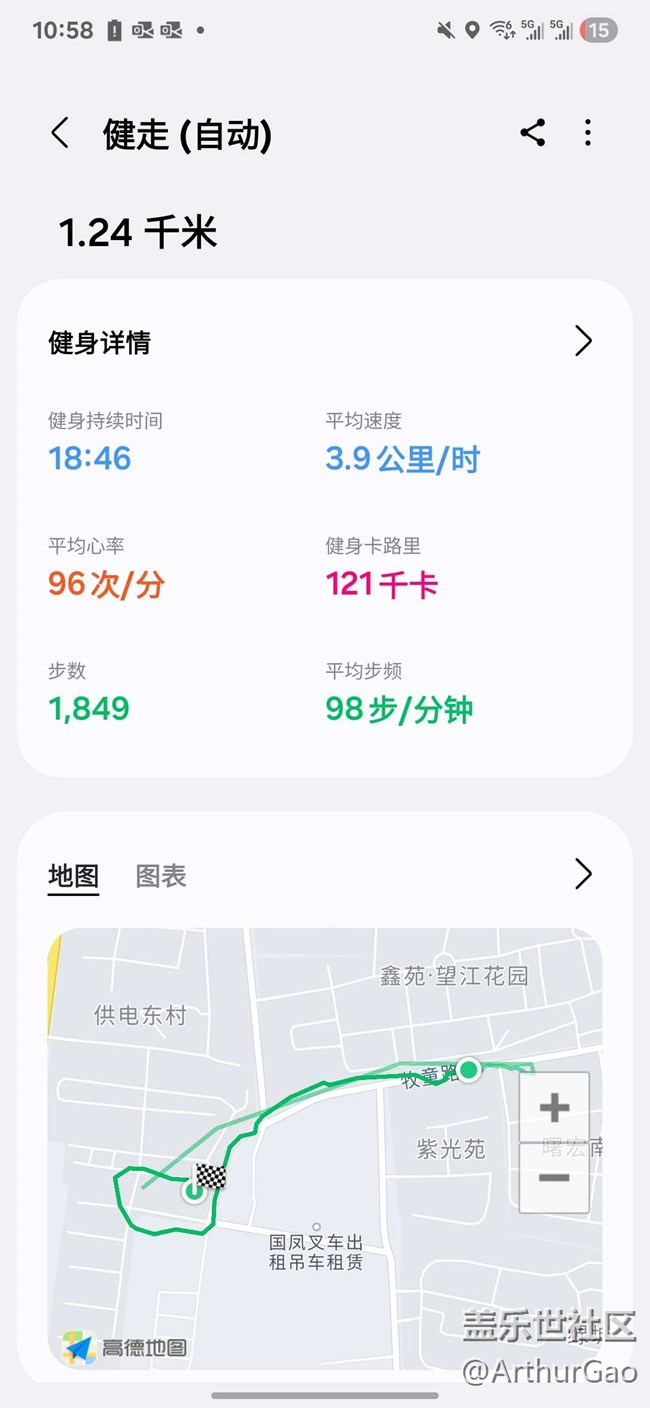Open the three-dot overflow menu
Image resolution: width=650 pixels, height=1408 pixels.
[588, 133]
